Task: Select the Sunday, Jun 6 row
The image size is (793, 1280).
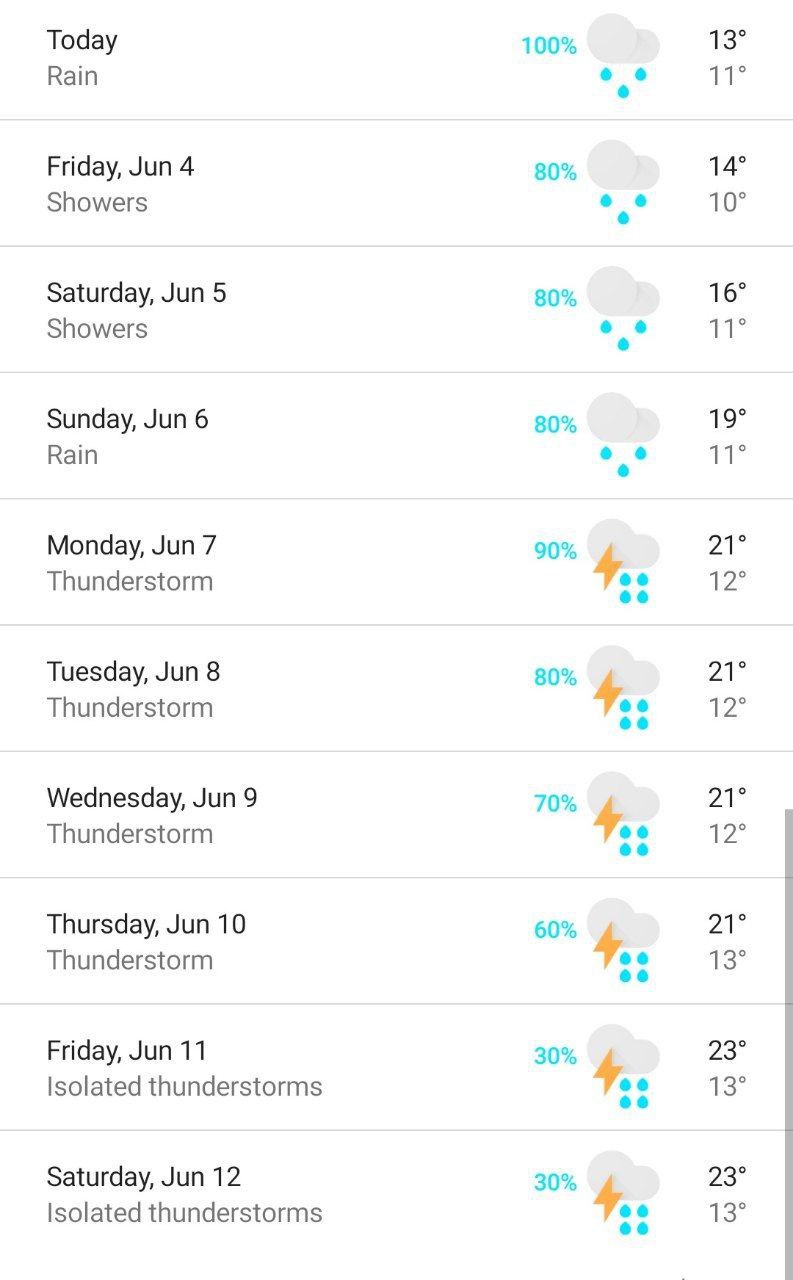Action: pyautogui.click(x=396, y=435)
